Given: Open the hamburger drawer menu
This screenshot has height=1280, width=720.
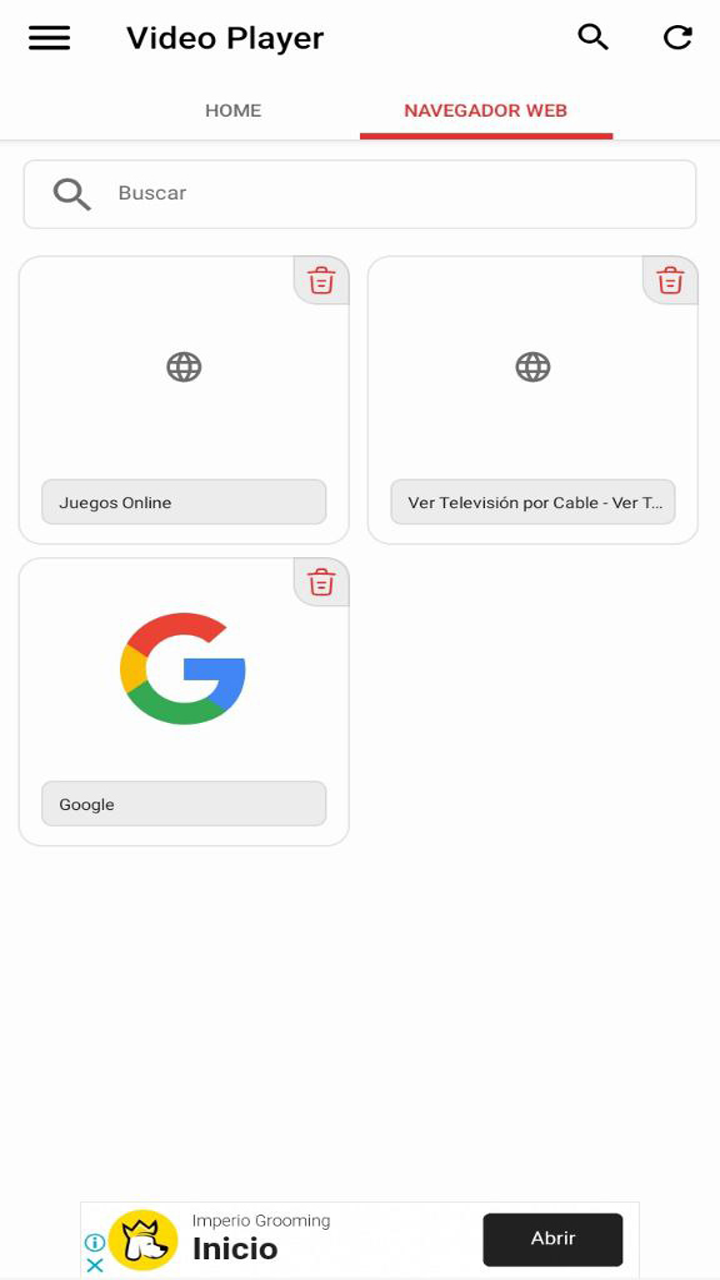Looking at the screenshot, I should [x=49, y=38].
